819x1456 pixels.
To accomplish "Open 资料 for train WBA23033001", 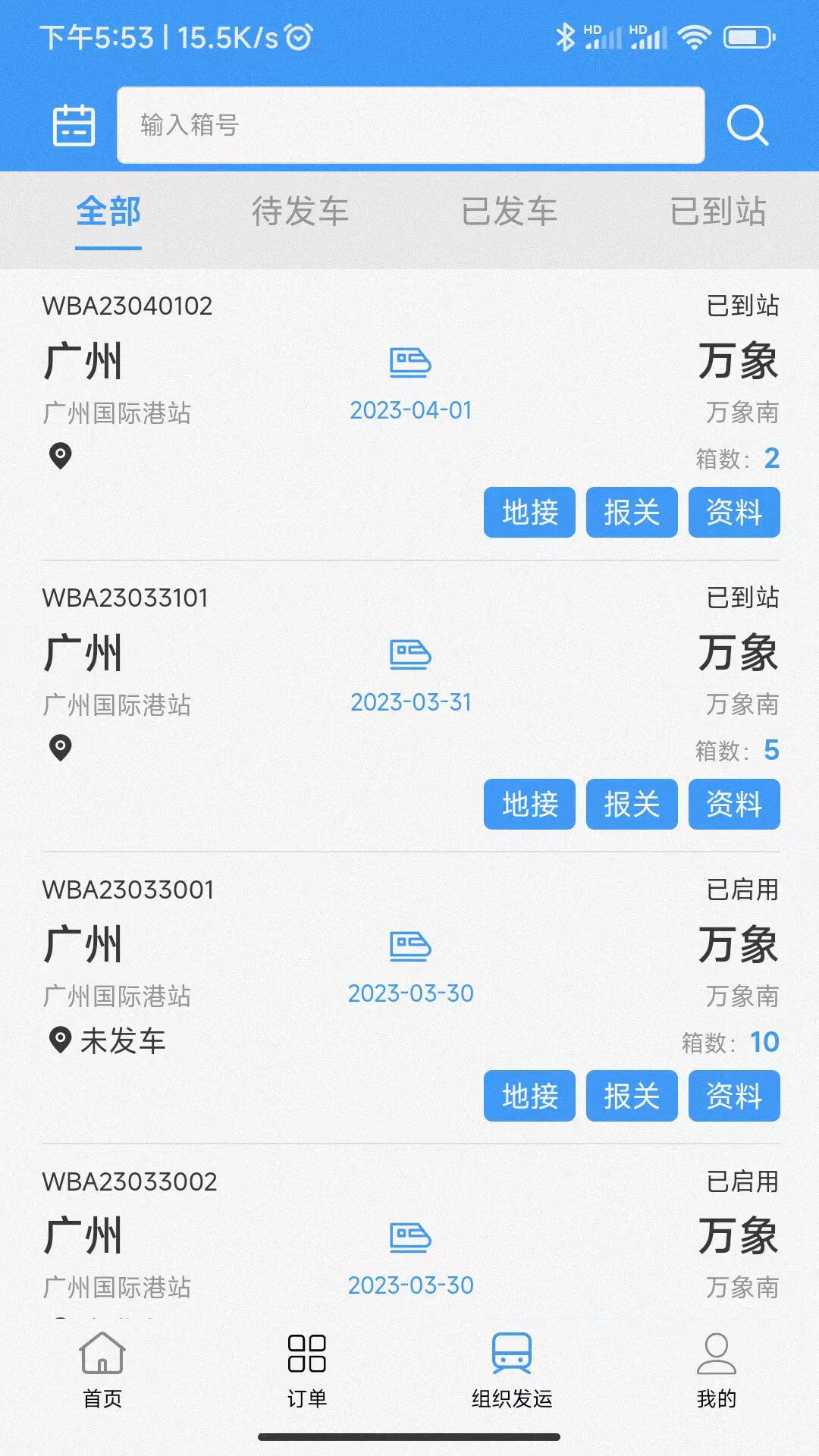I will pyautogui.click(x=733, y=1096).
